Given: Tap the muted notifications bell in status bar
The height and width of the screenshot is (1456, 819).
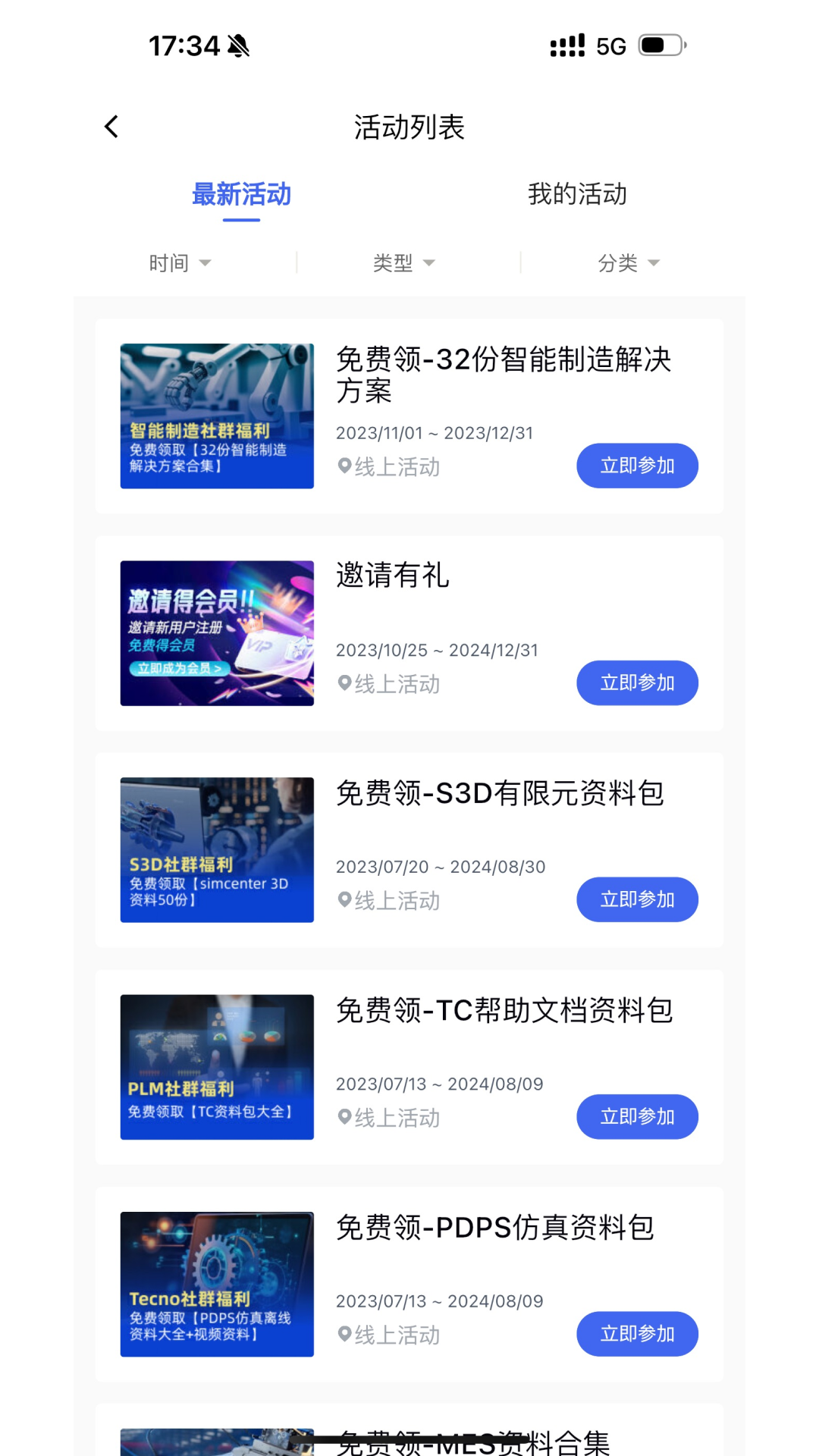Looking at the screenshot, I should [x=240, y=45].
